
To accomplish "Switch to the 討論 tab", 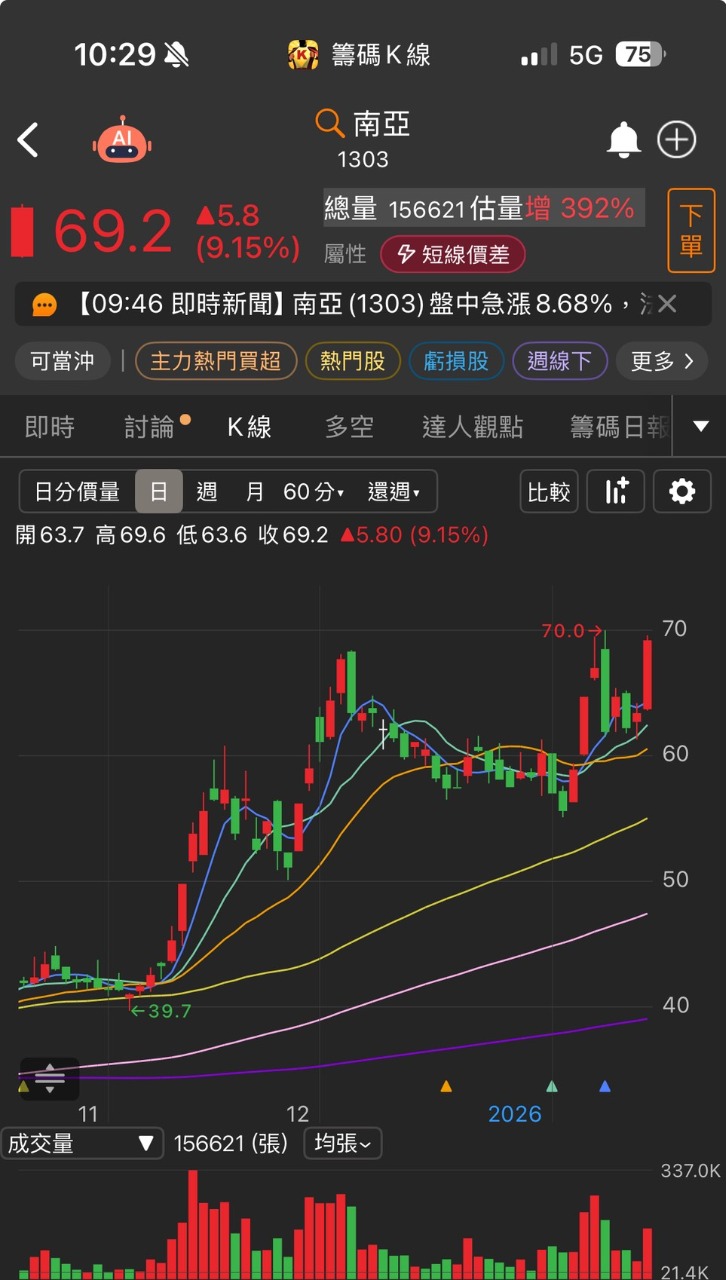I will pos(149,427).
